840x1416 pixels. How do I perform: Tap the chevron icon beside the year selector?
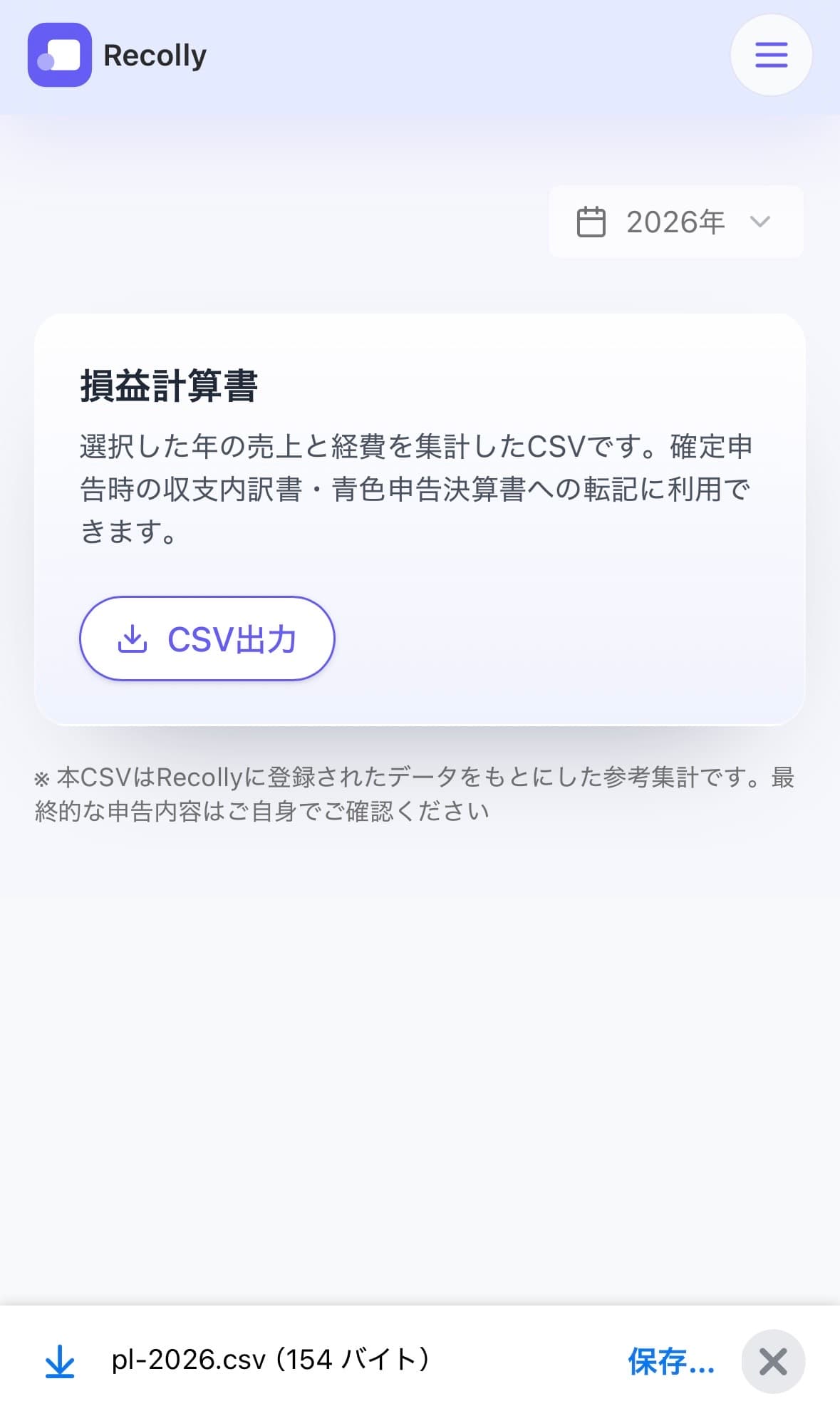759,222
